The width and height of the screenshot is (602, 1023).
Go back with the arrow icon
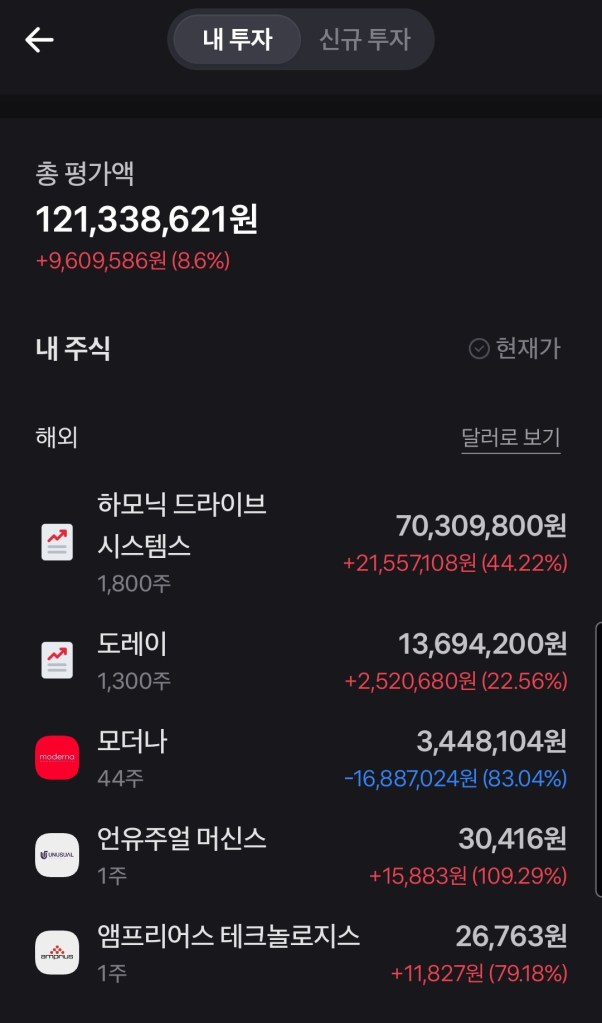click(x=39, y=40)
